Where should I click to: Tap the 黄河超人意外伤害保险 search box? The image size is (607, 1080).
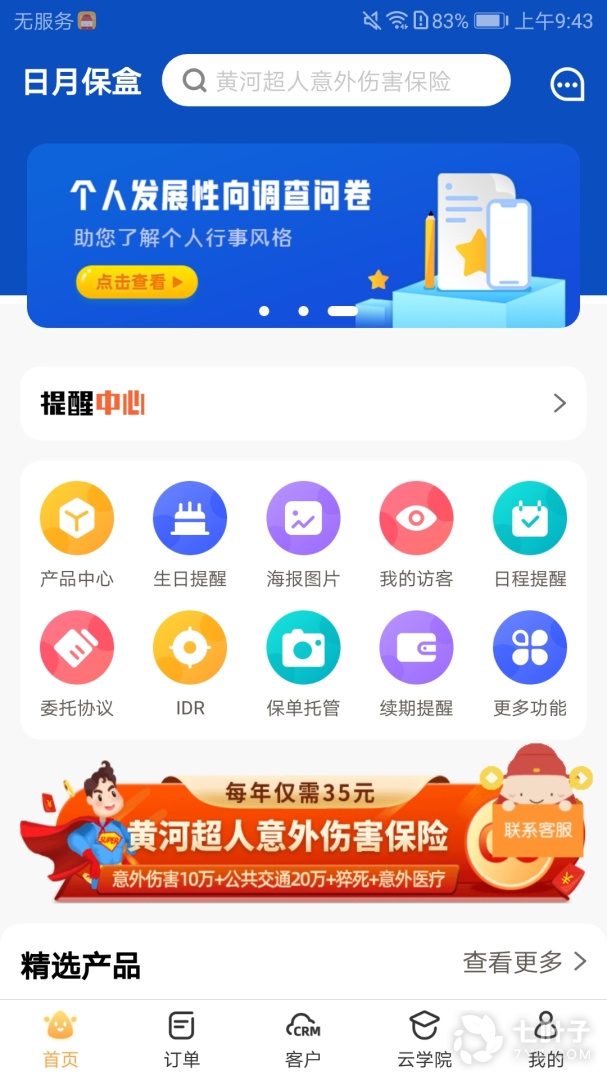(336, 81)
